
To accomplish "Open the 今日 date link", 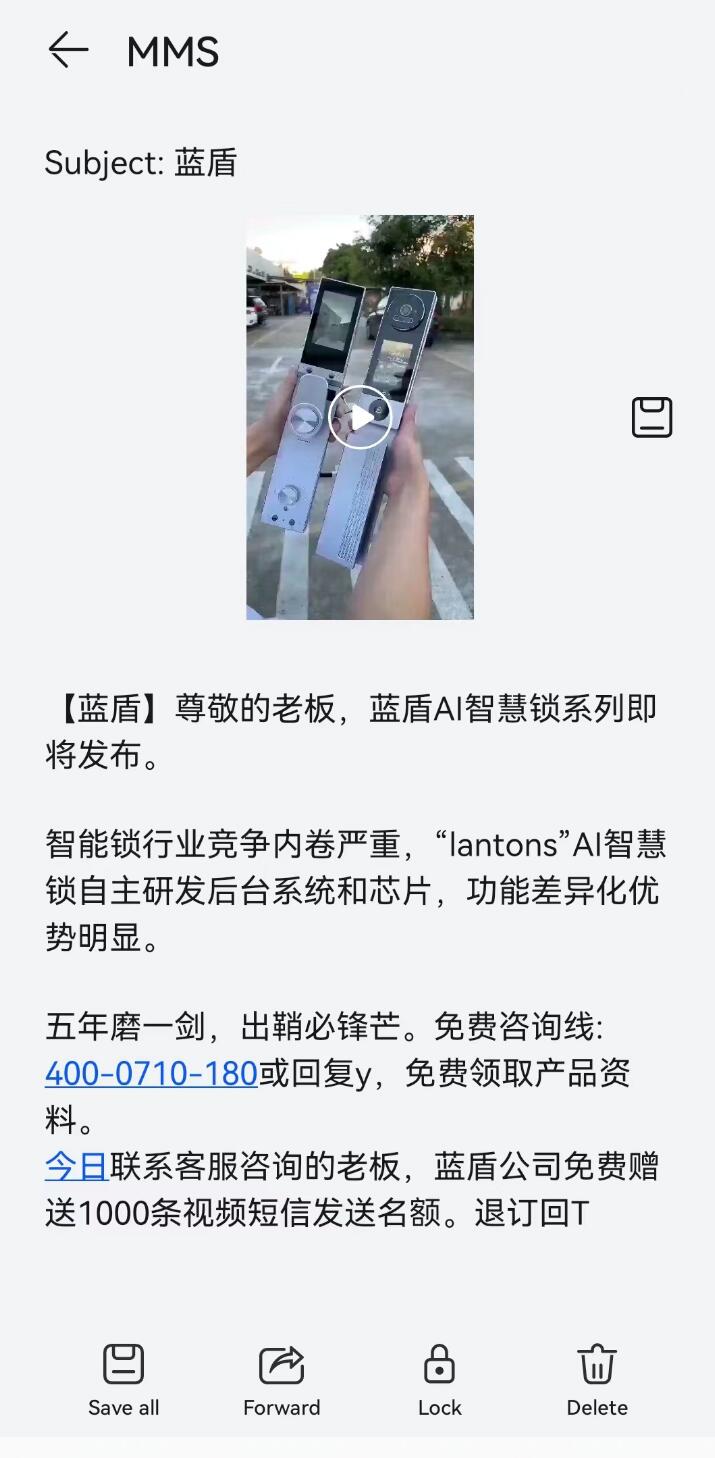I will click(76, 1166).
